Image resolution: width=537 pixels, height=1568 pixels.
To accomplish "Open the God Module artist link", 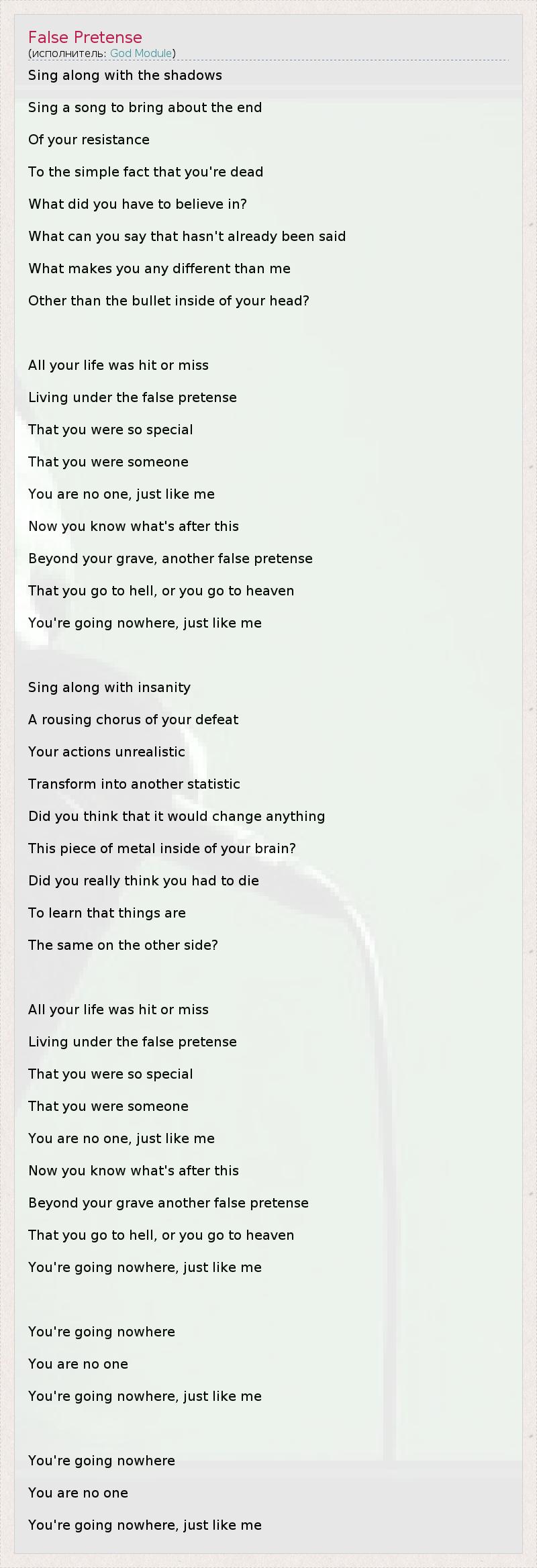I will 141,53.
